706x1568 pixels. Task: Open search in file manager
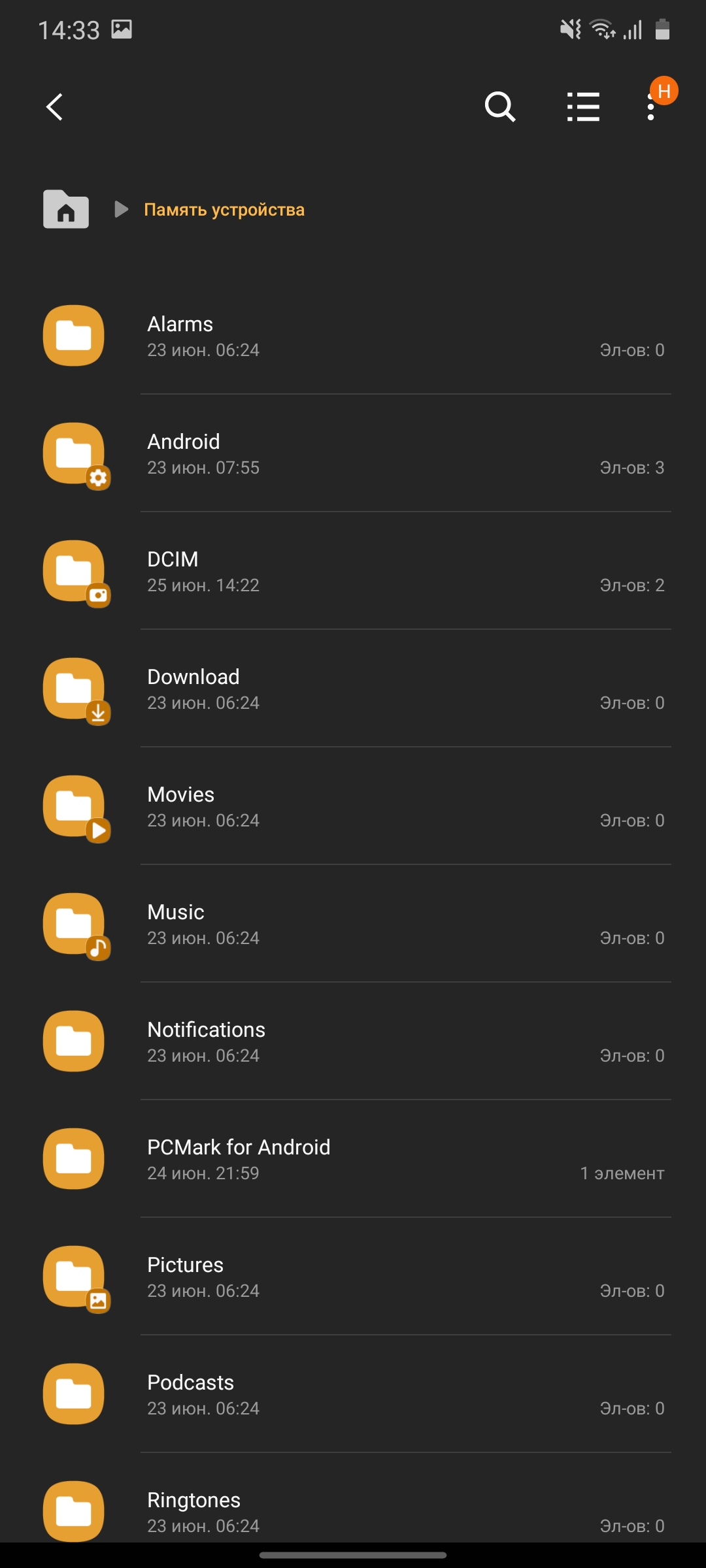coord(500,107)
